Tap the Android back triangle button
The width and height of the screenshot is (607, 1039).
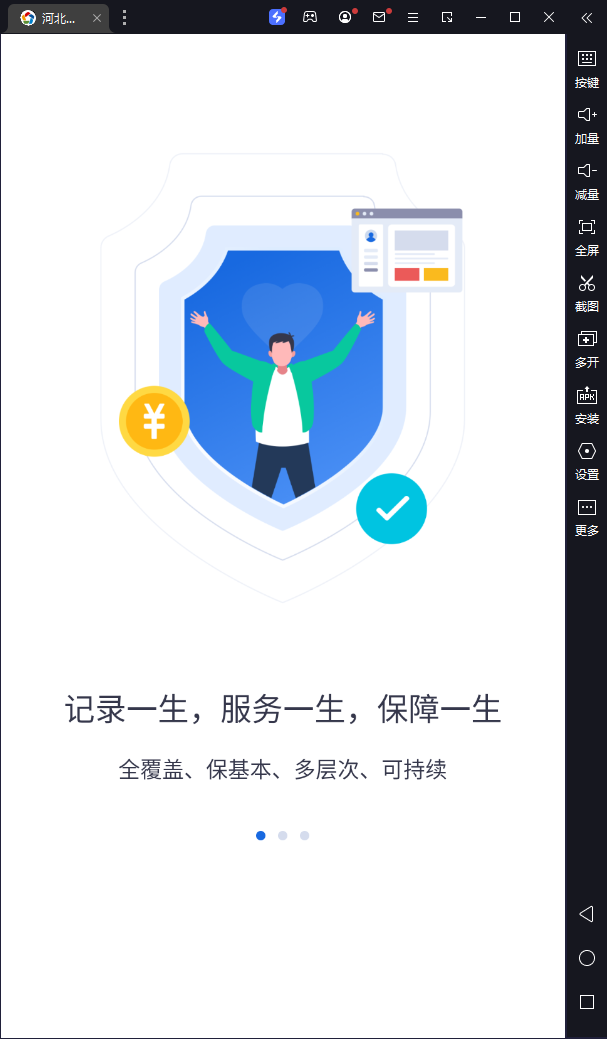click(x=587, y=913)
